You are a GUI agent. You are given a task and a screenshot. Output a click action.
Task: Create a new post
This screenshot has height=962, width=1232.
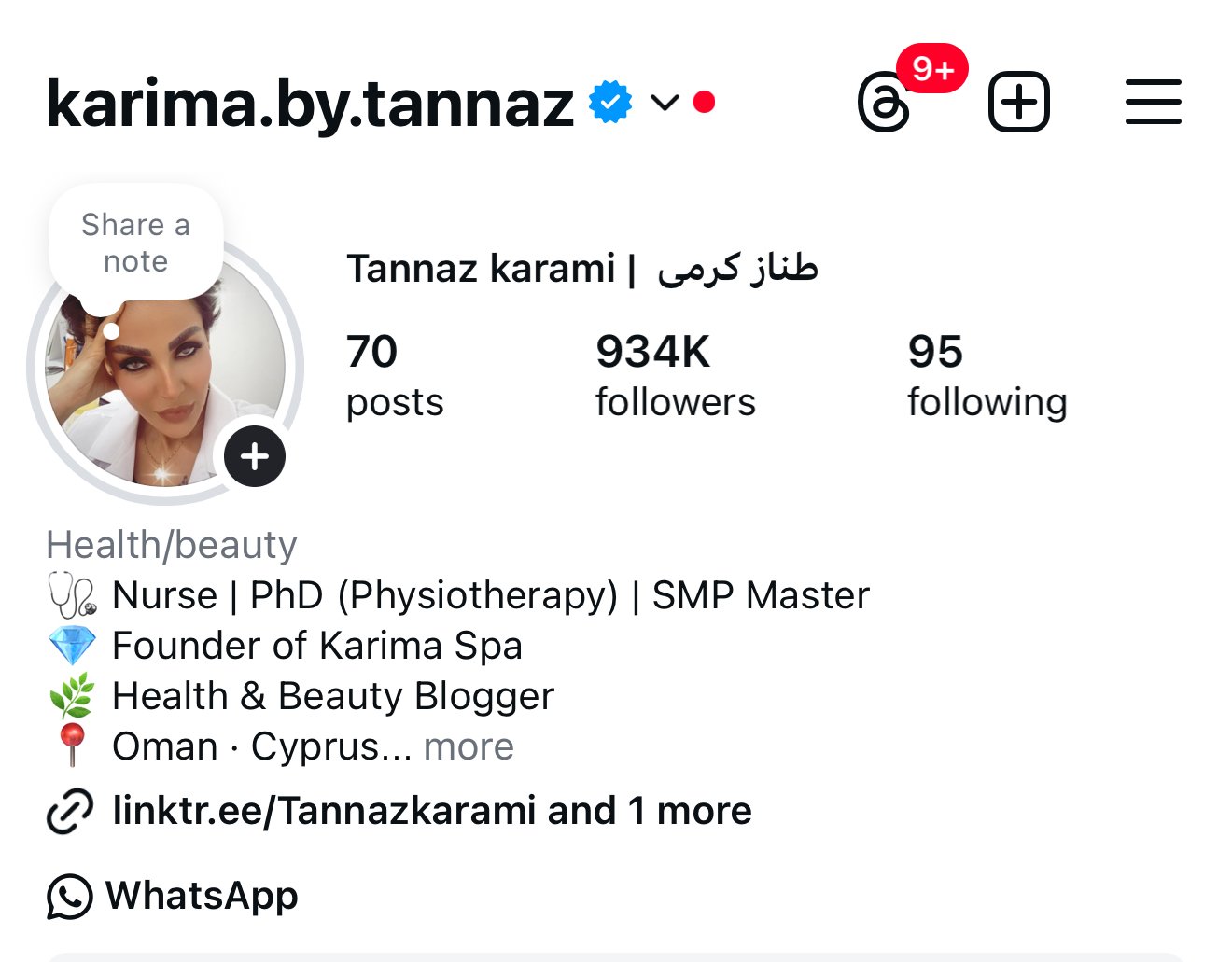[x=1018, y=102]
